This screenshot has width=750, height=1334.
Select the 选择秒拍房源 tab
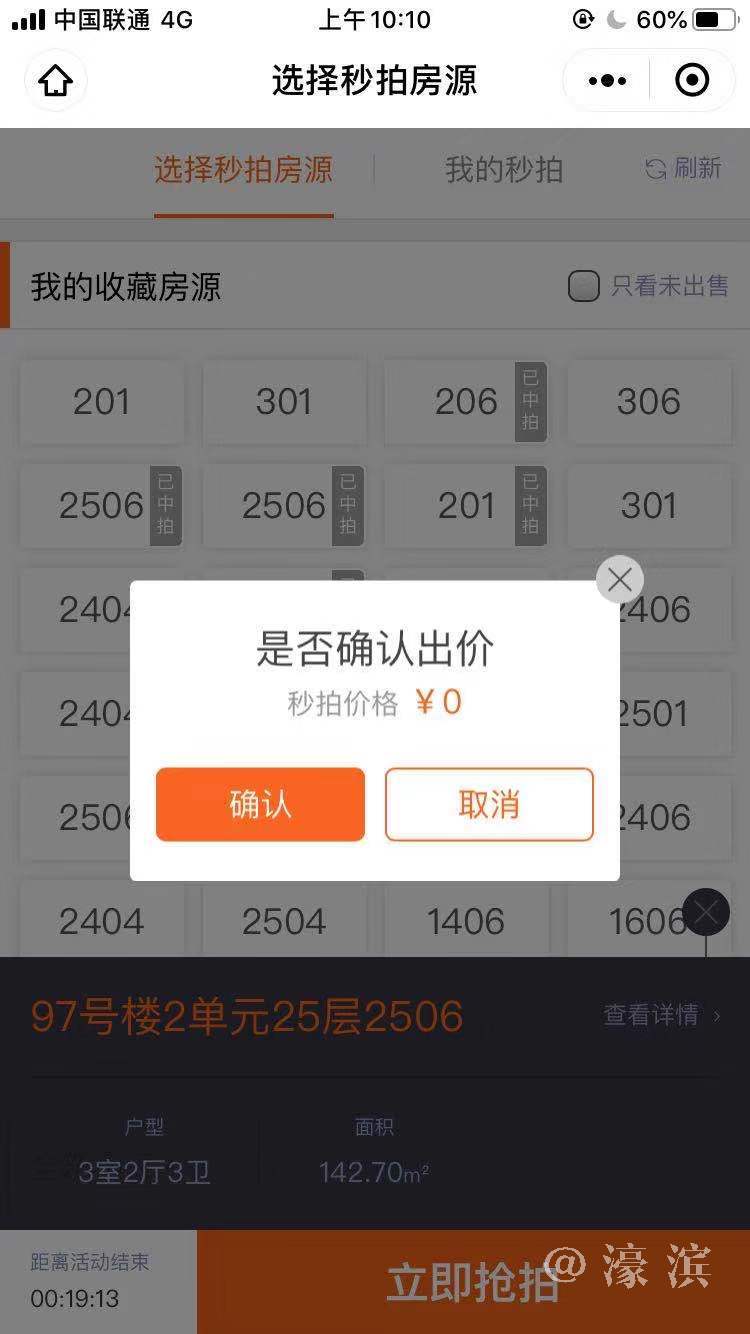243,170
